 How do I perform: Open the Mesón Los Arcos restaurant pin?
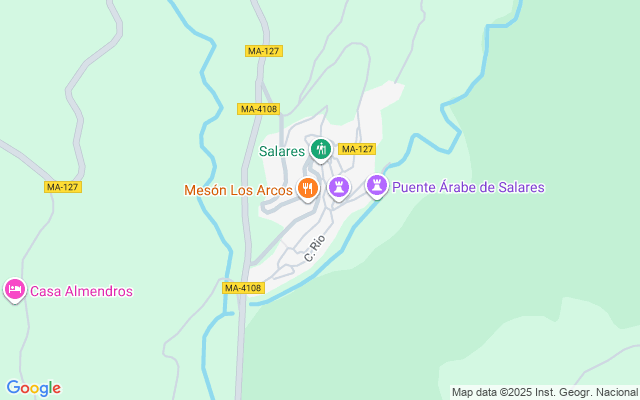click(x=308, y=187)
